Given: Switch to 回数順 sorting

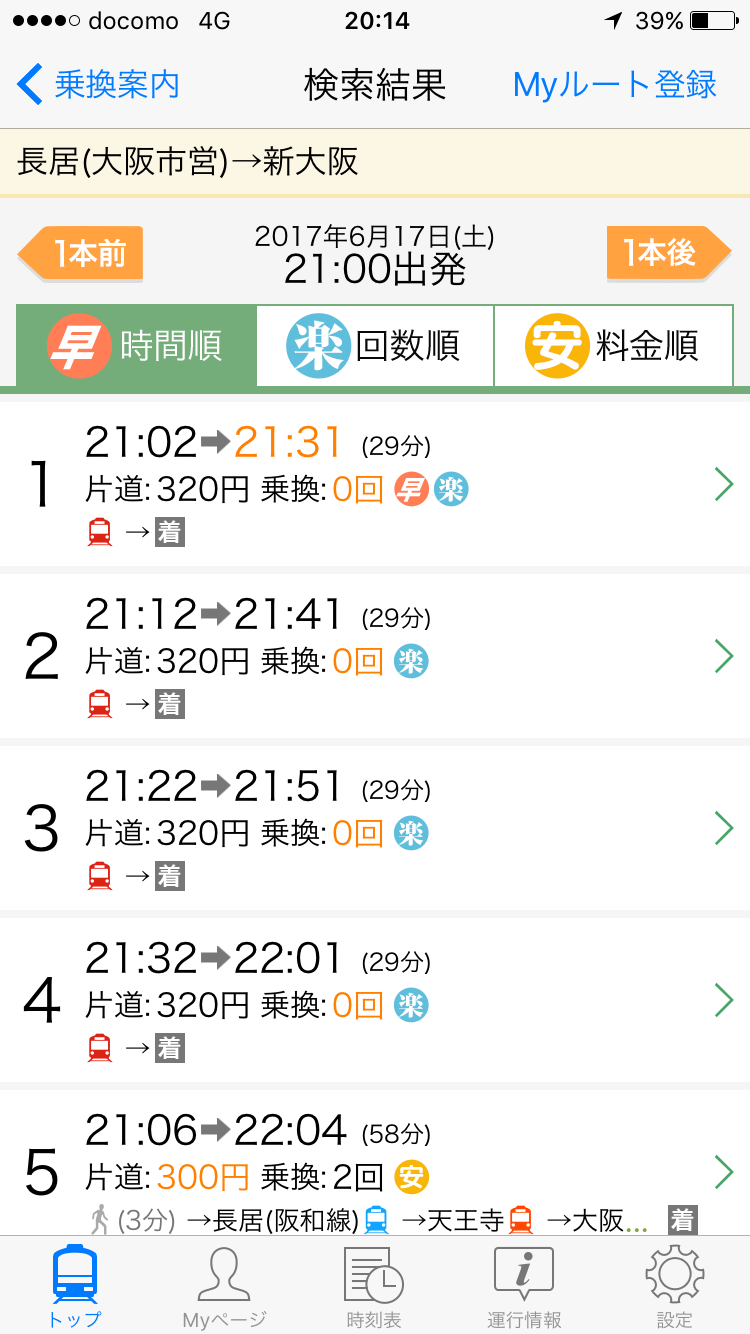Looking at the screenshot, I should click(375, 346).
